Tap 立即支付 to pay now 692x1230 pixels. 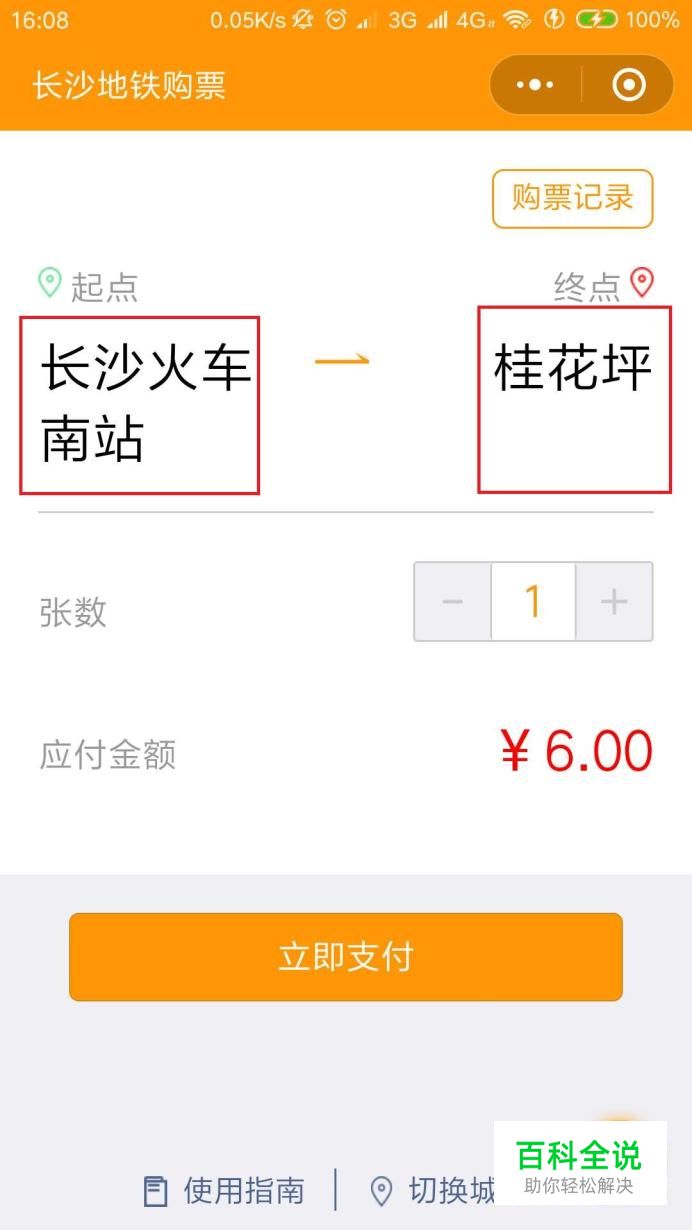(346, 957)
